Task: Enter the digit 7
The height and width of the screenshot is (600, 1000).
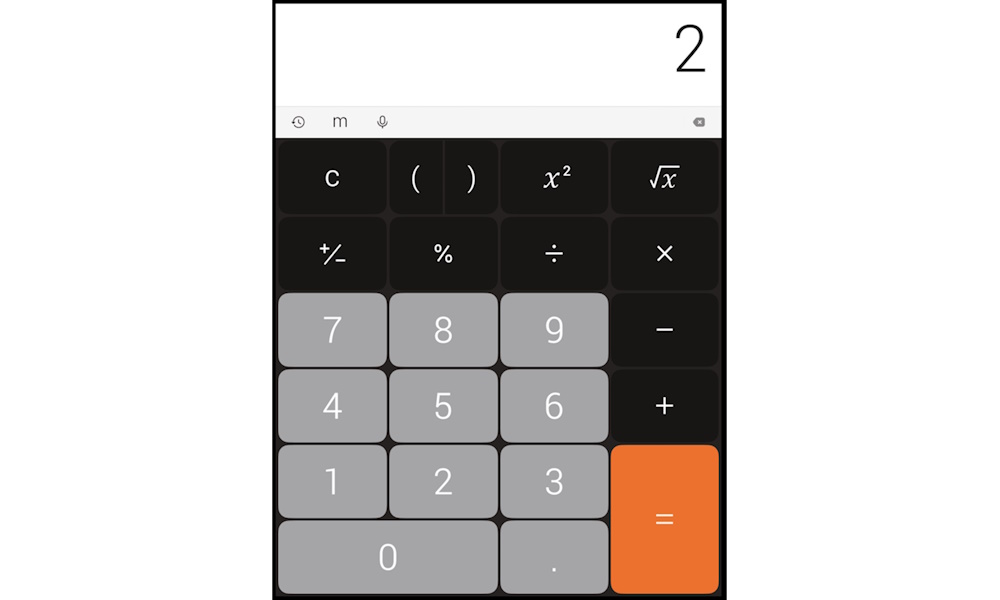Action: [x=332, y=330]
